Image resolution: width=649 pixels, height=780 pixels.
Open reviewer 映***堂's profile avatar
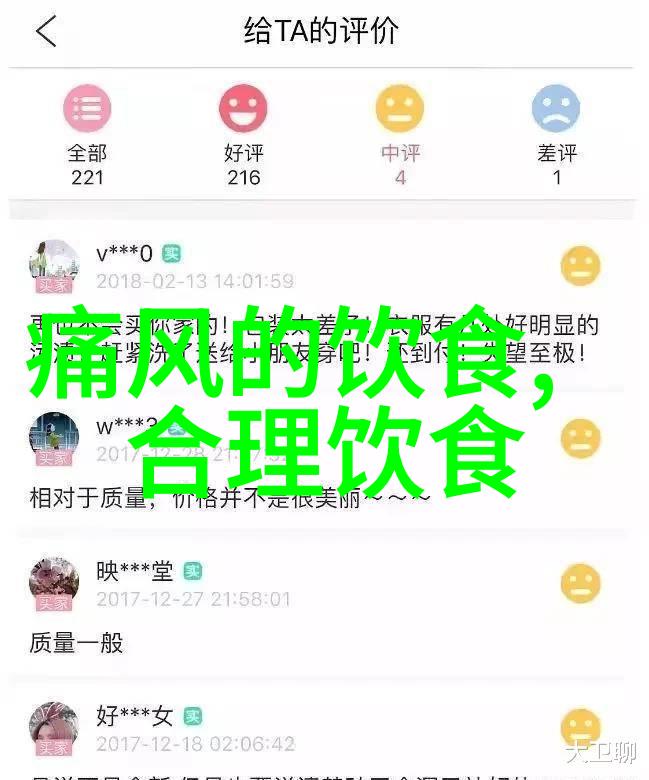[54, 583]
